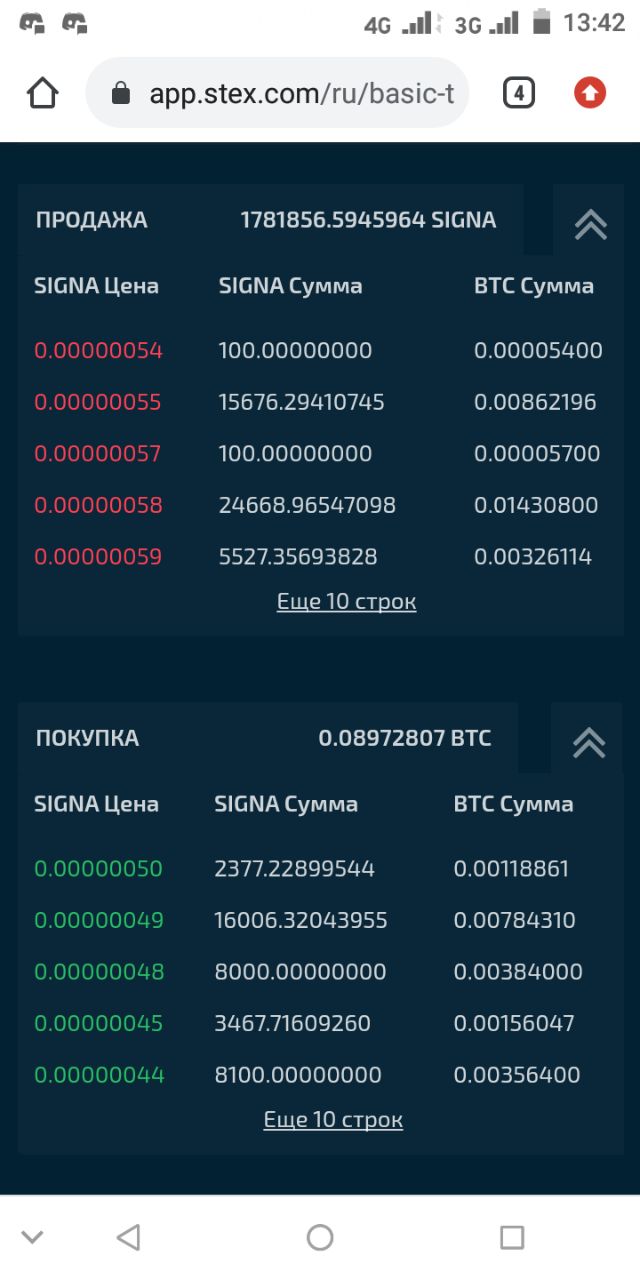Show 10 more rows under ПРОДАЖА

tap(346, 601)
